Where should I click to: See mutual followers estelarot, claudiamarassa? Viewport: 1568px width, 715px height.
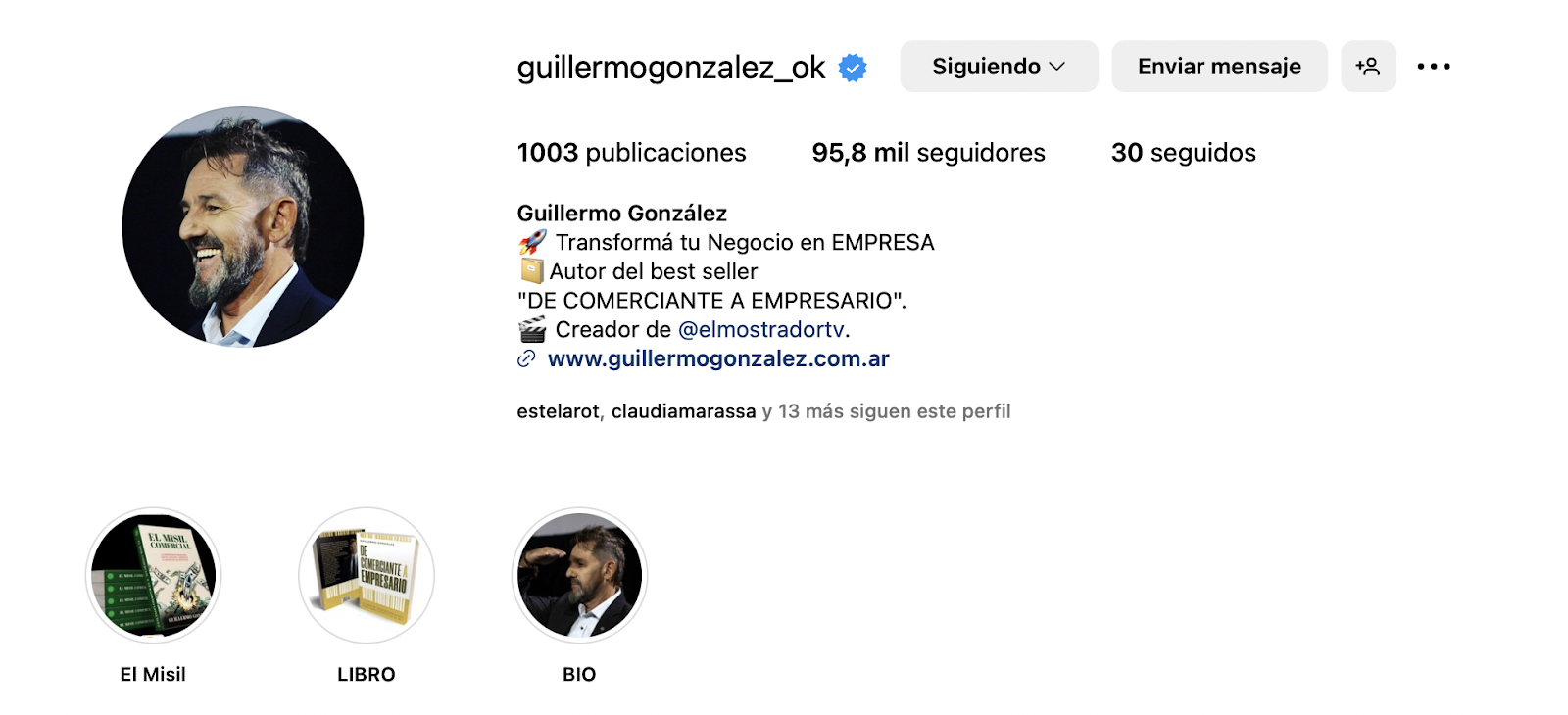[x=762, y=412]
